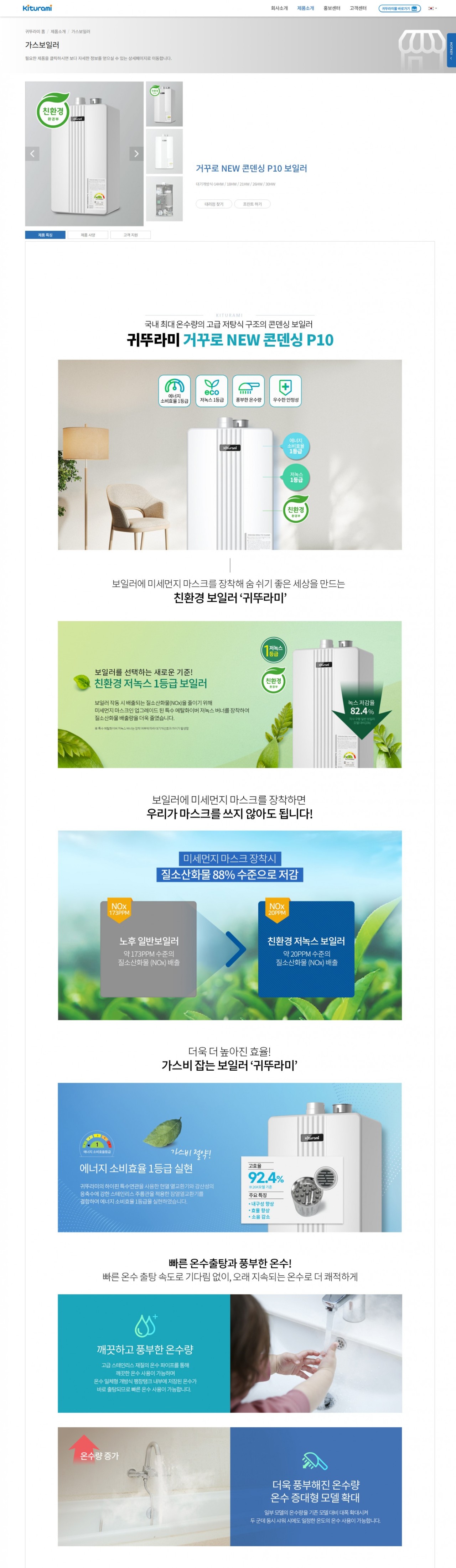Viewport: 456px width, 1568px height.
Task: Select the first boiler thumbnail
Action: point(164,104)
